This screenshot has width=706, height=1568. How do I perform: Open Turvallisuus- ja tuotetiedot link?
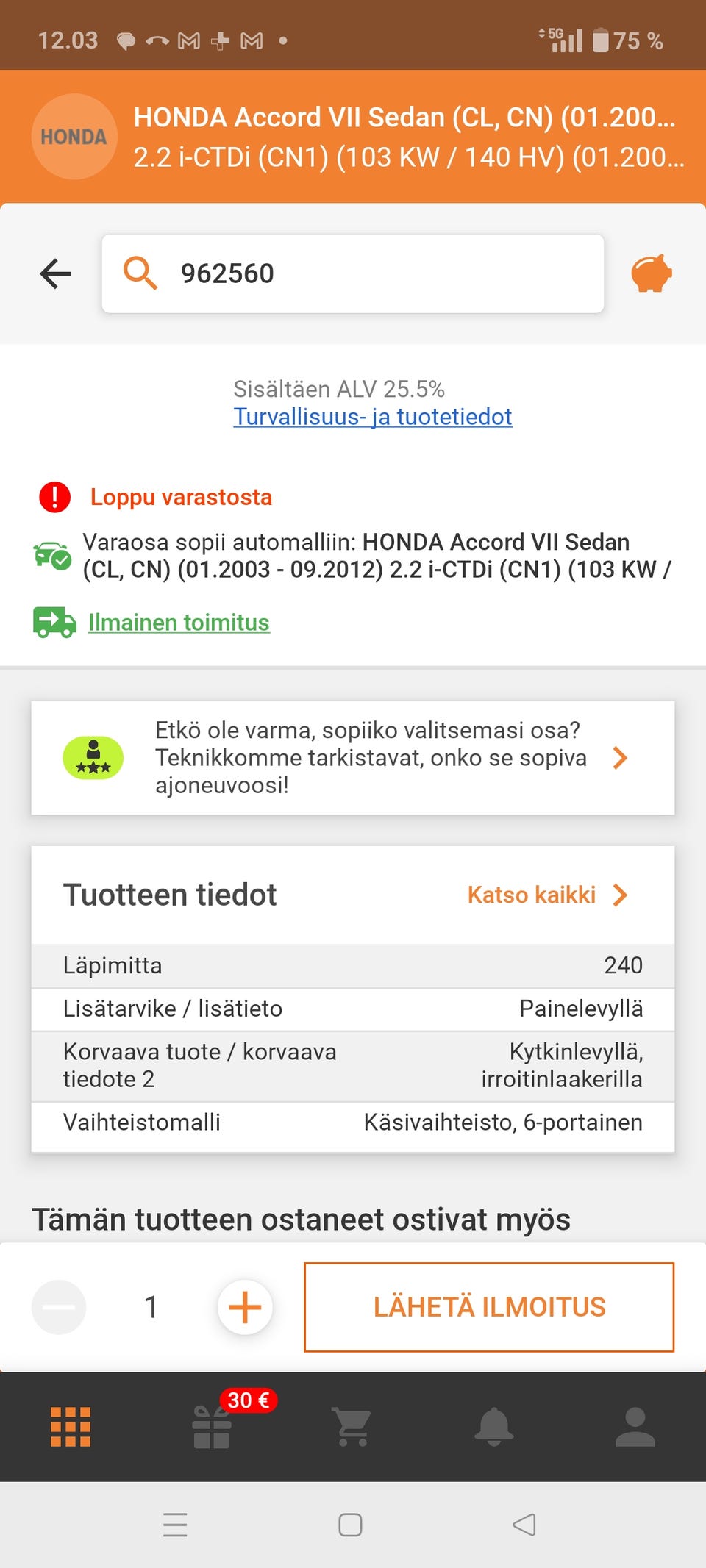[x=372, y=416]
